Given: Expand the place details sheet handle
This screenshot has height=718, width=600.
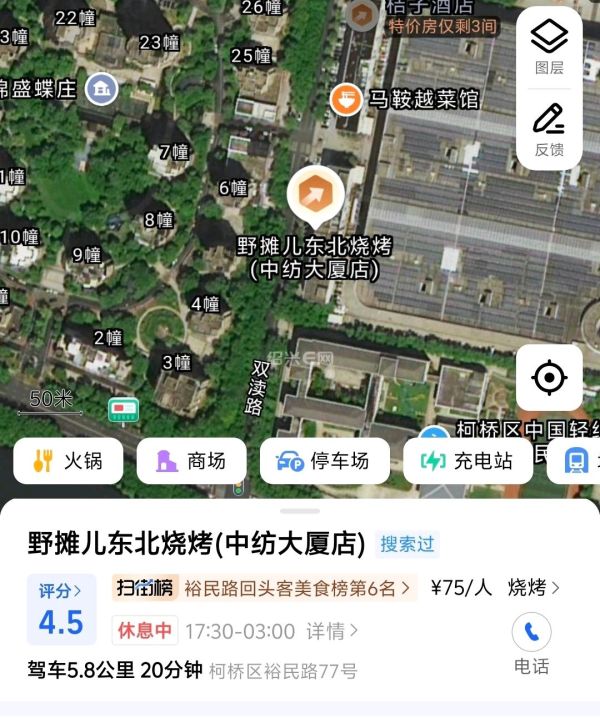Looking at the screenshot, I should [x=300, y=511].
